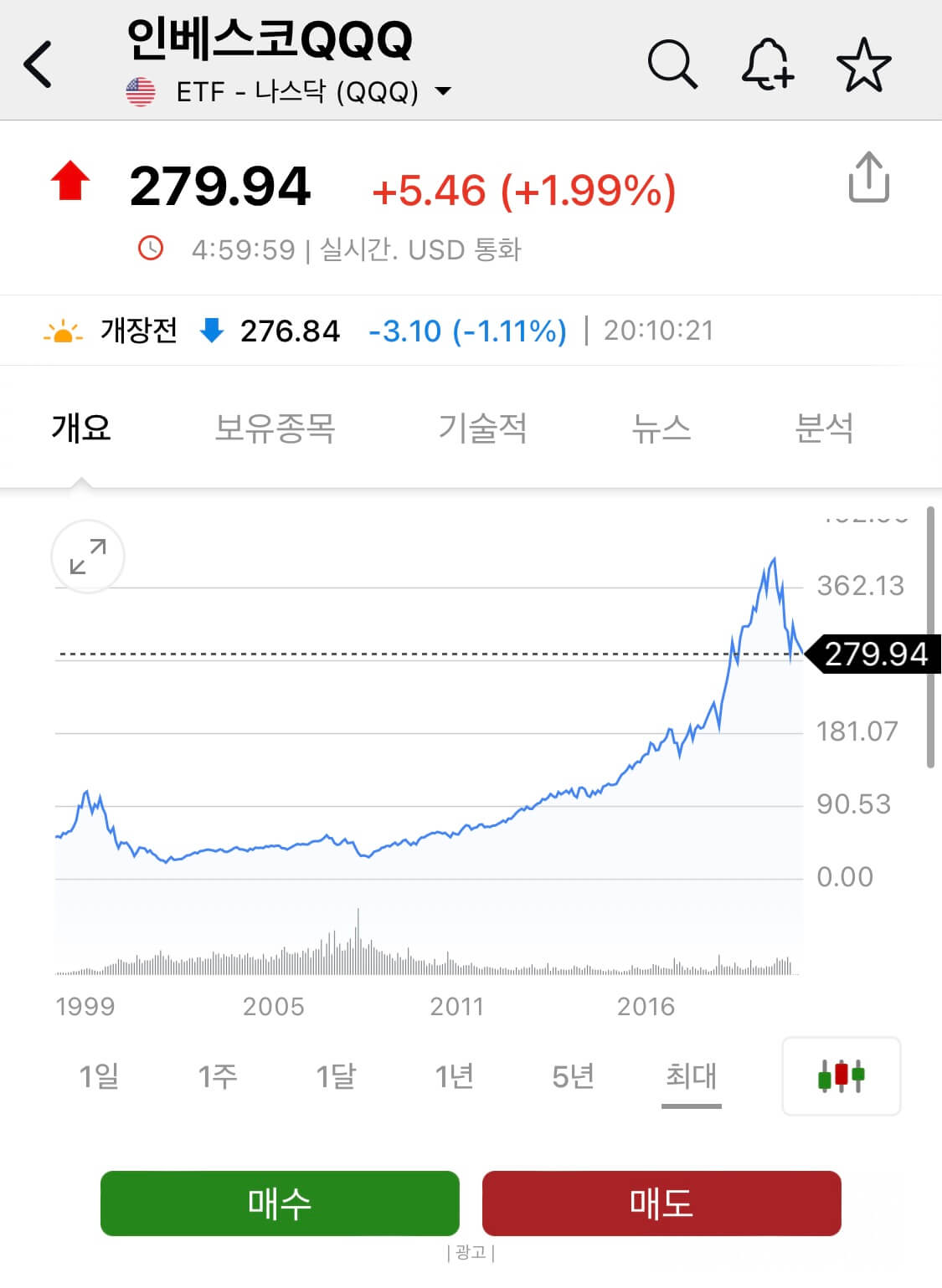The image size is (942, 1288).
Task: Tap the back arrow to leave QQQ page
Action: 38,64
